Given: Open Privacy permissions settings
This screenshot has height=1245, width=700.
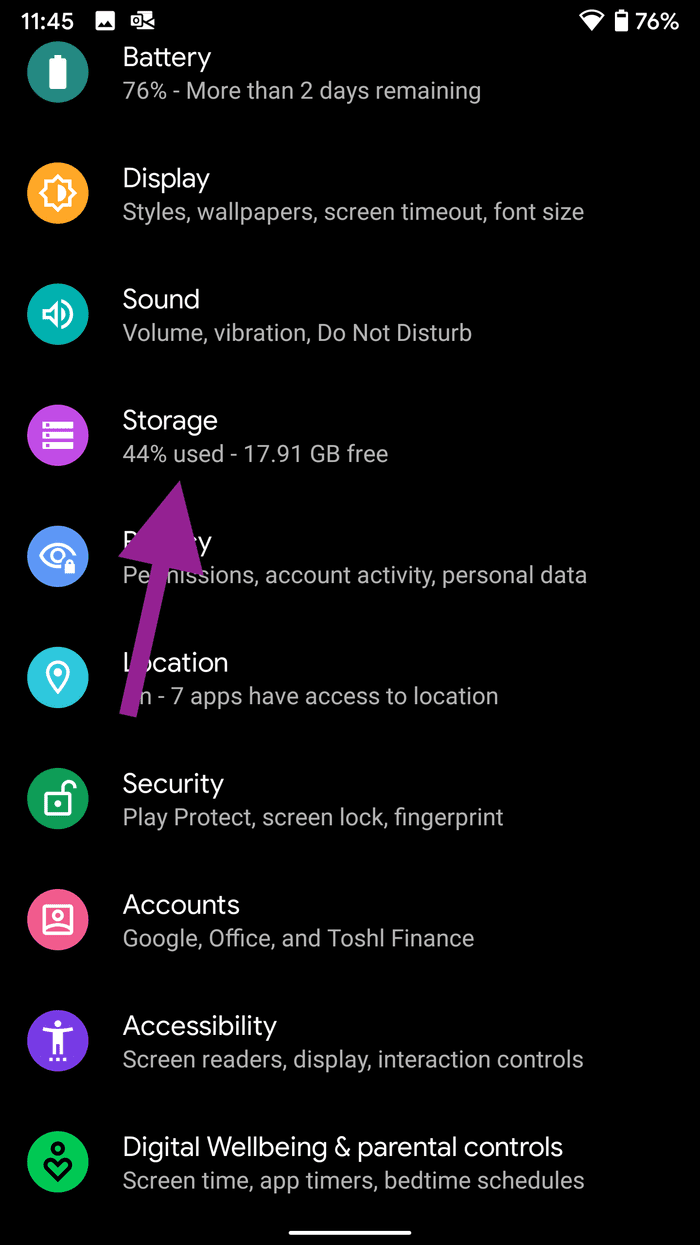Looking at the screenshot, I should (350, 557).
